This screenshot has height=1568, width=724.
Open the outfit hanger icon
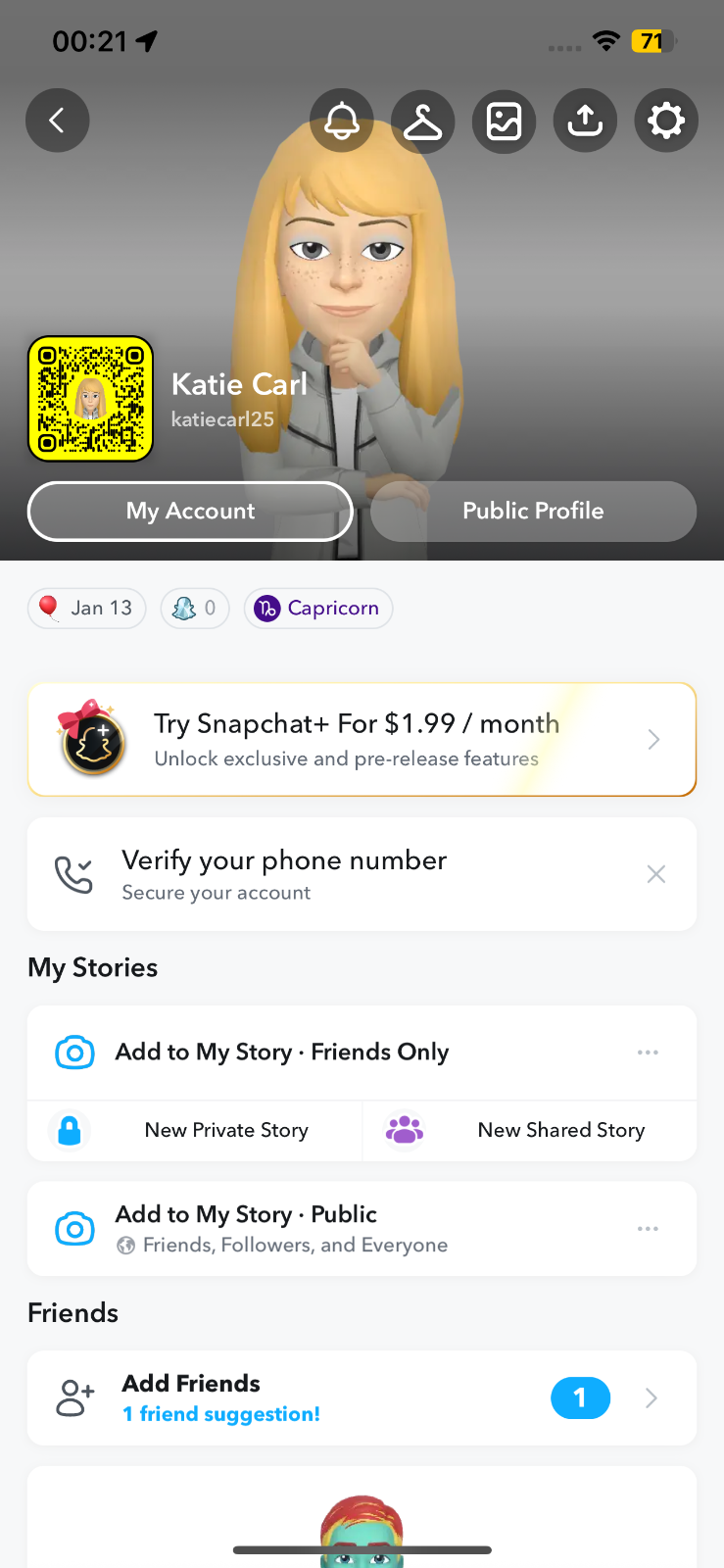[x=423, y=121]
